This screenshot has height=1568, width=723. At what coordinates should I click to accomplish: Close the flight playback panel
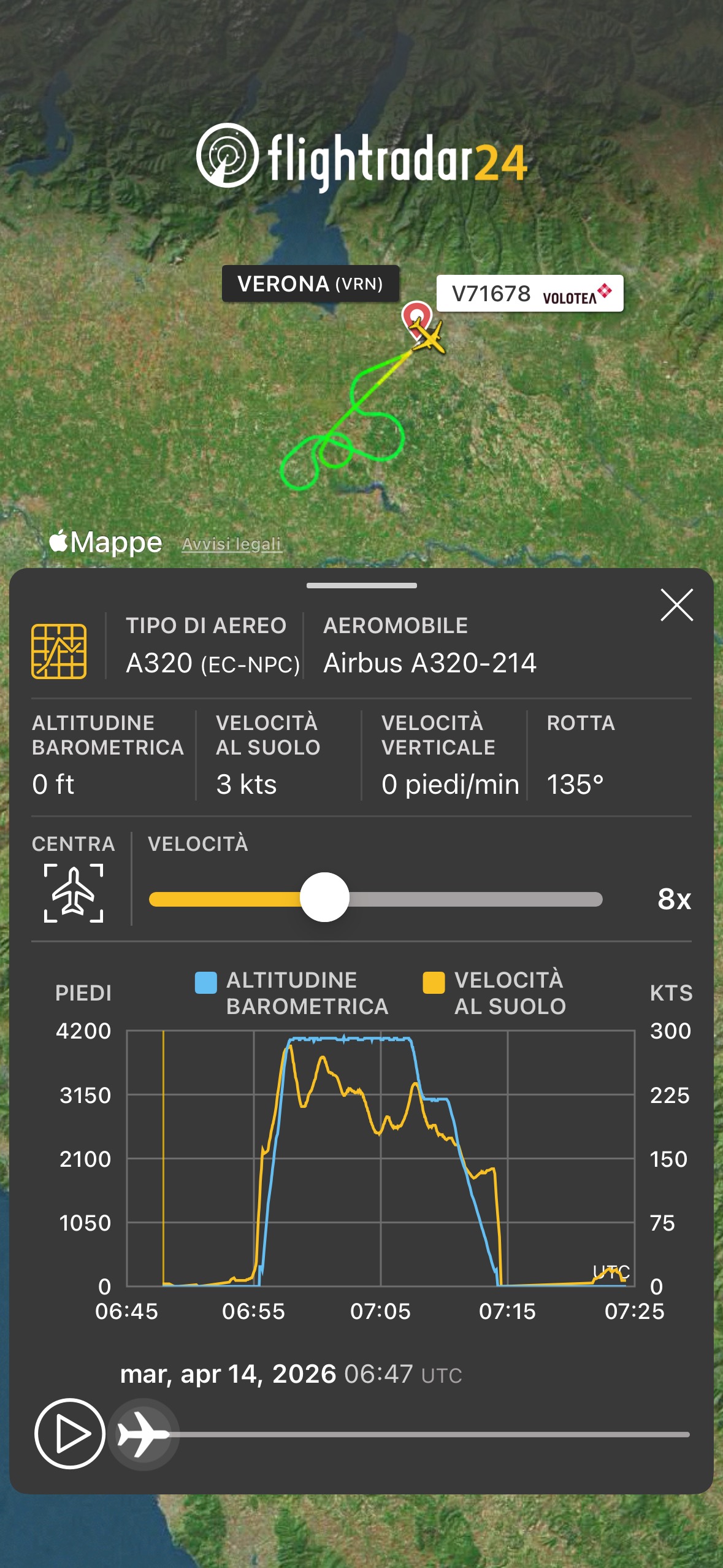click(x=676, y=605)
